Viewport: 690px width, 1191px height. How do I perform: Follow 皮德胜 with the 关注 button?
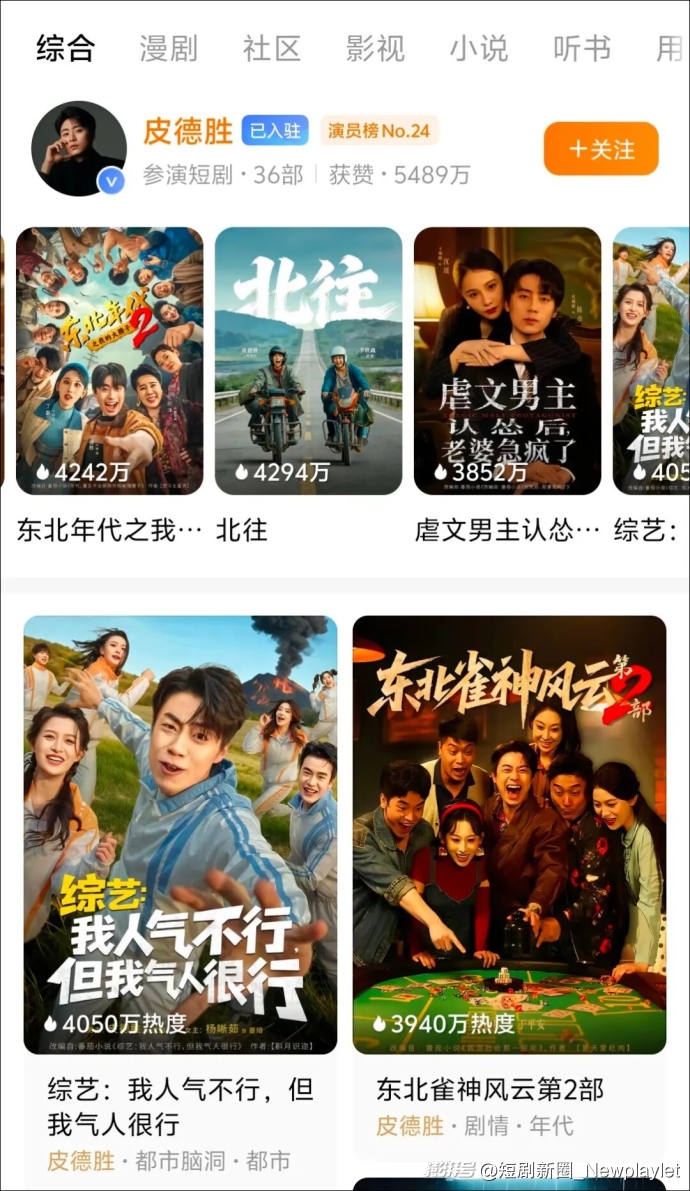coord(601,149)
